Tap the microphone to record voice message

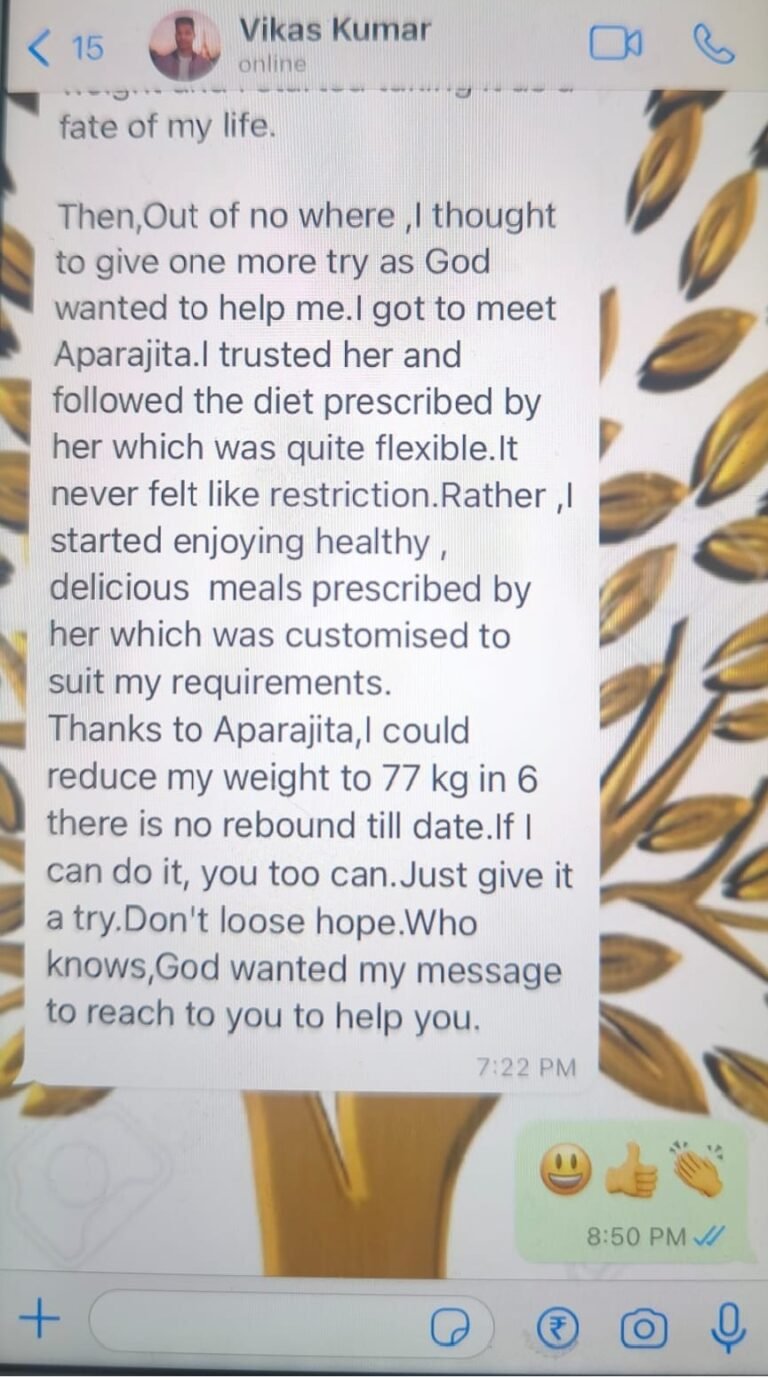click(x=728, y=1328)
